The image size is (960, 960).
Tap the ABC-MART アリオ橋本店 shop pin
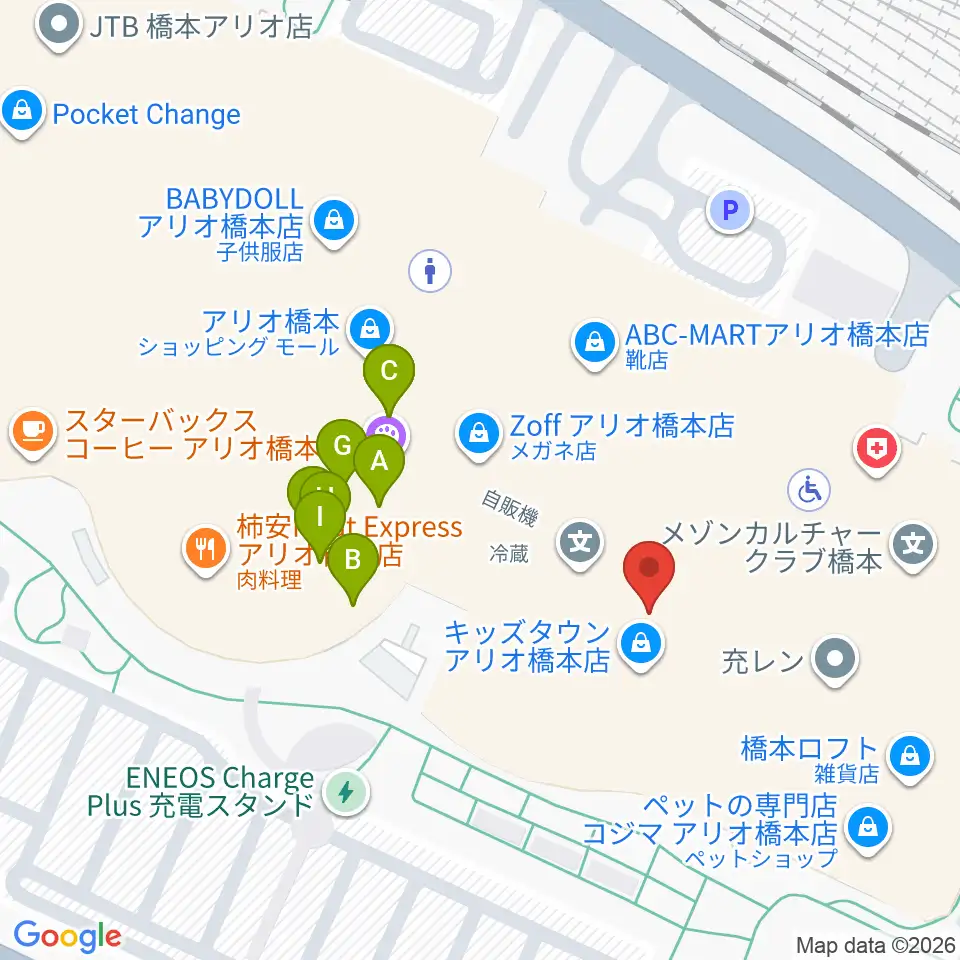point(594,345)
